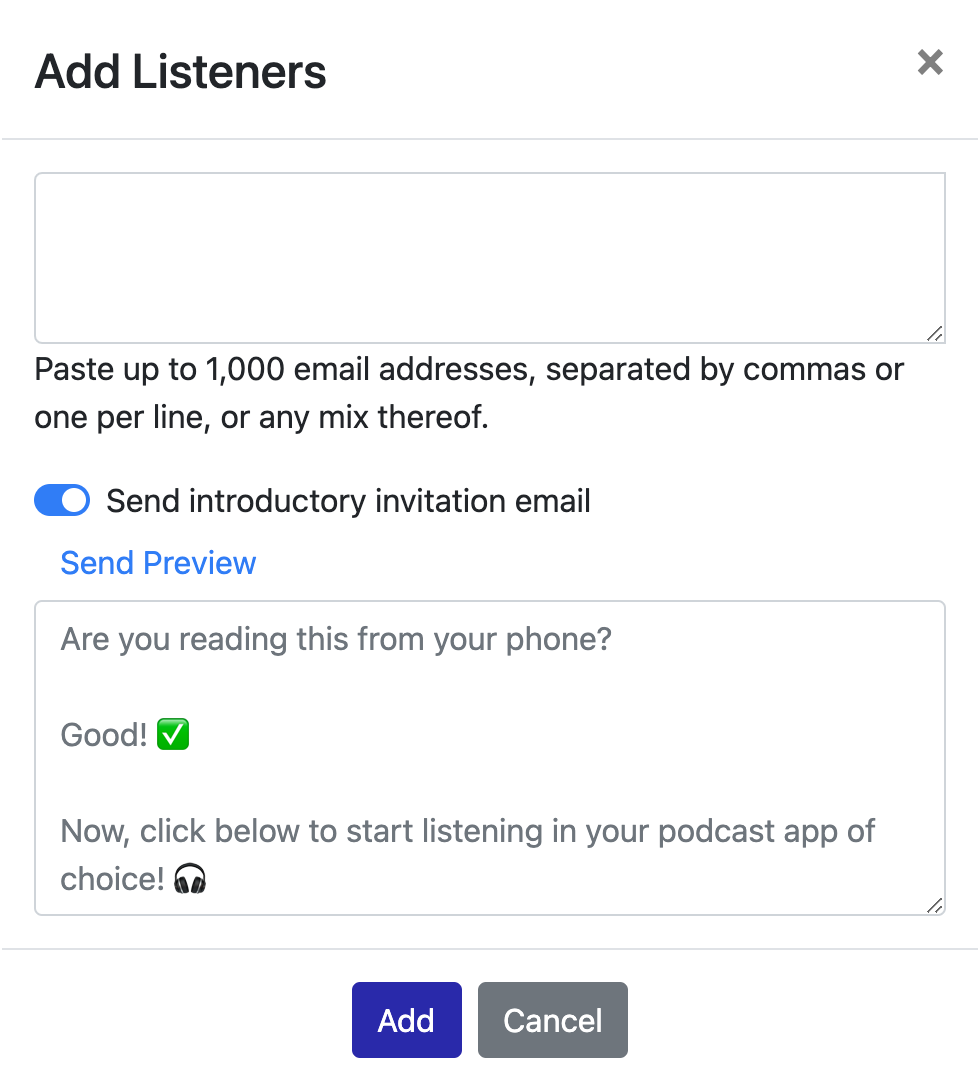The width and height of the screenshot is (980, 1092).
Task: Disable the introductory invitation email switch
Action: pyautogui.click(x=62, y=500)
